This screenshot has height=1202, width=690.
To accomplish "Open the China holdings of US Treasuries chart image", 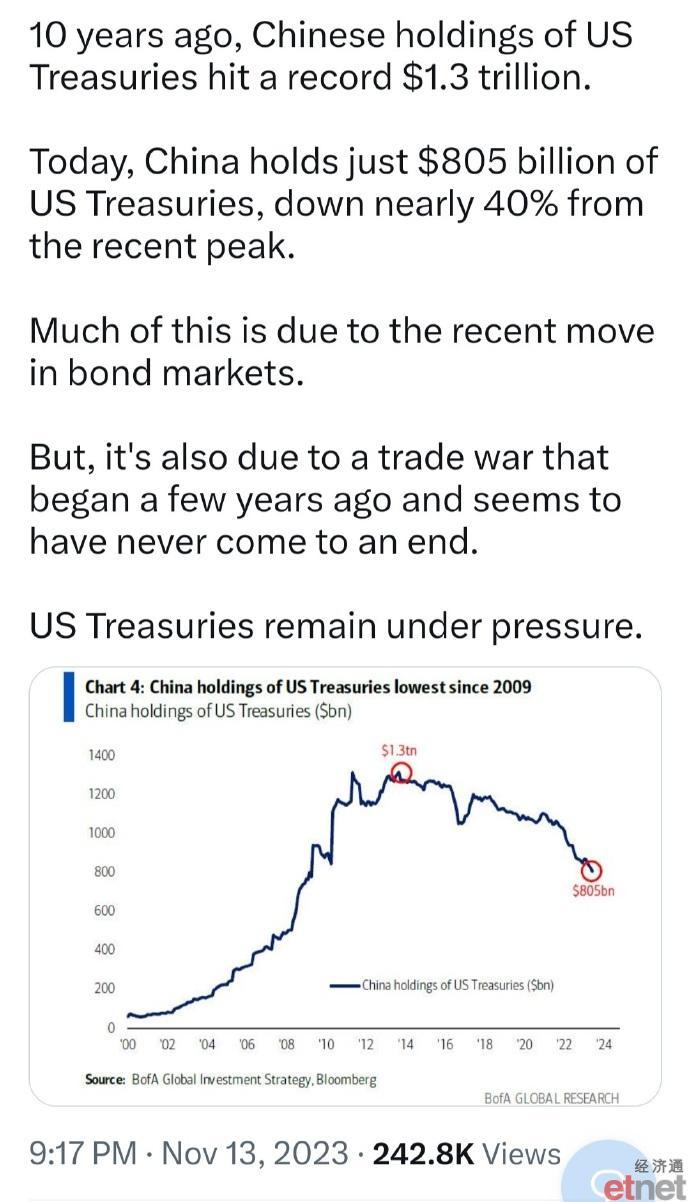I will 345,886.
